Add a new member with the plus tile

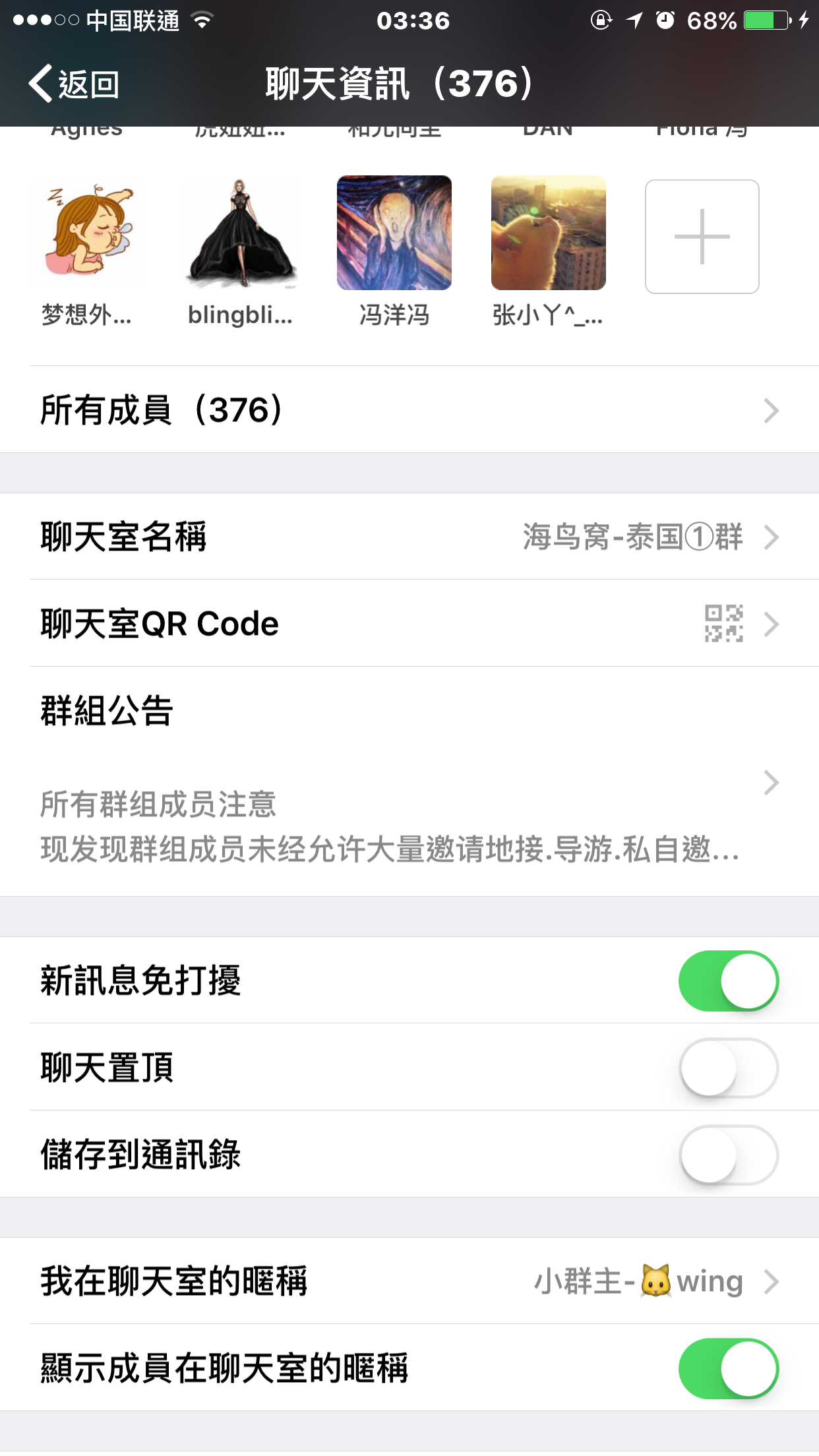click(702, 236)
